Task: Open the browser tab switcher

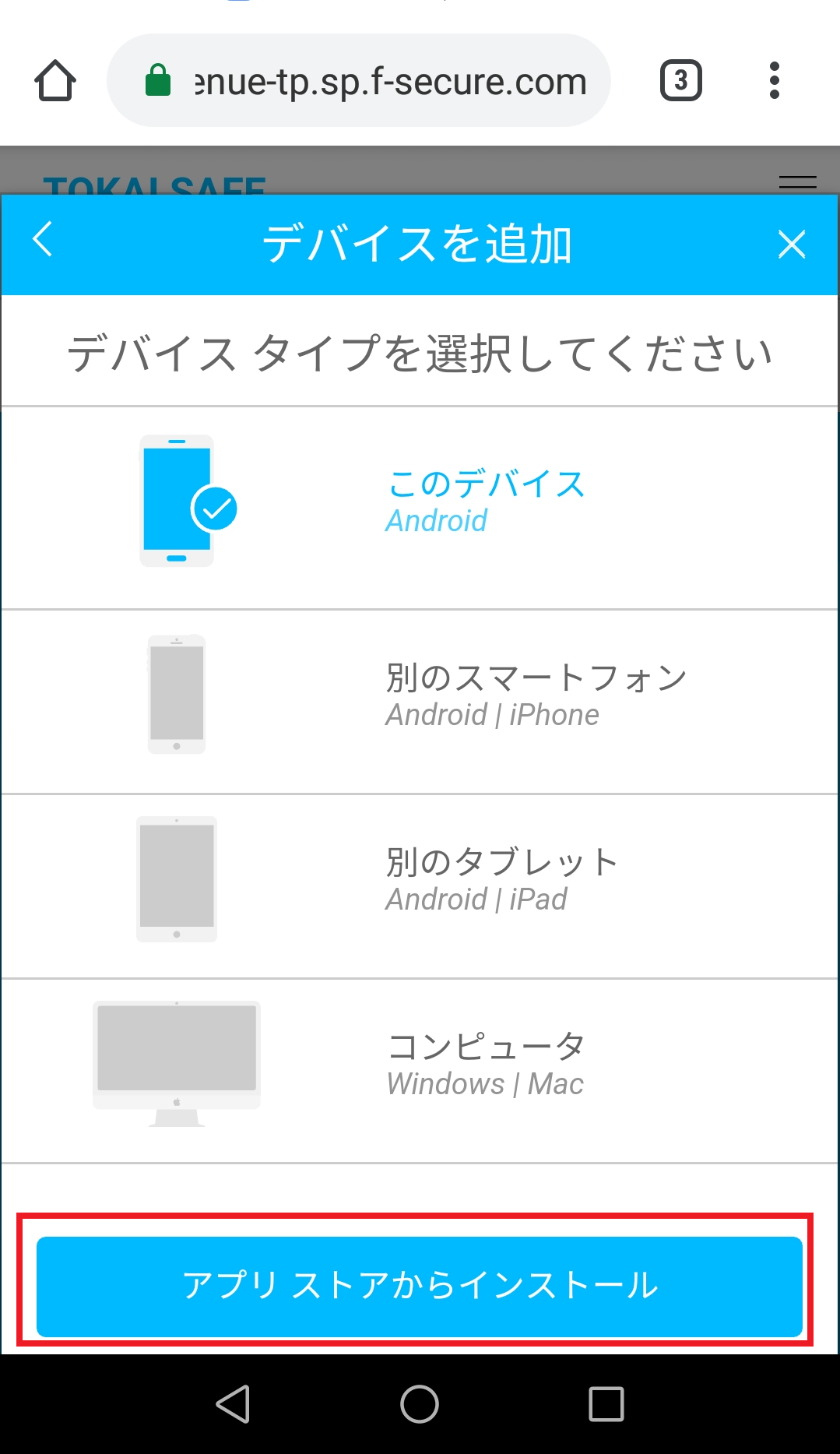Action: (x=681, y=80)
